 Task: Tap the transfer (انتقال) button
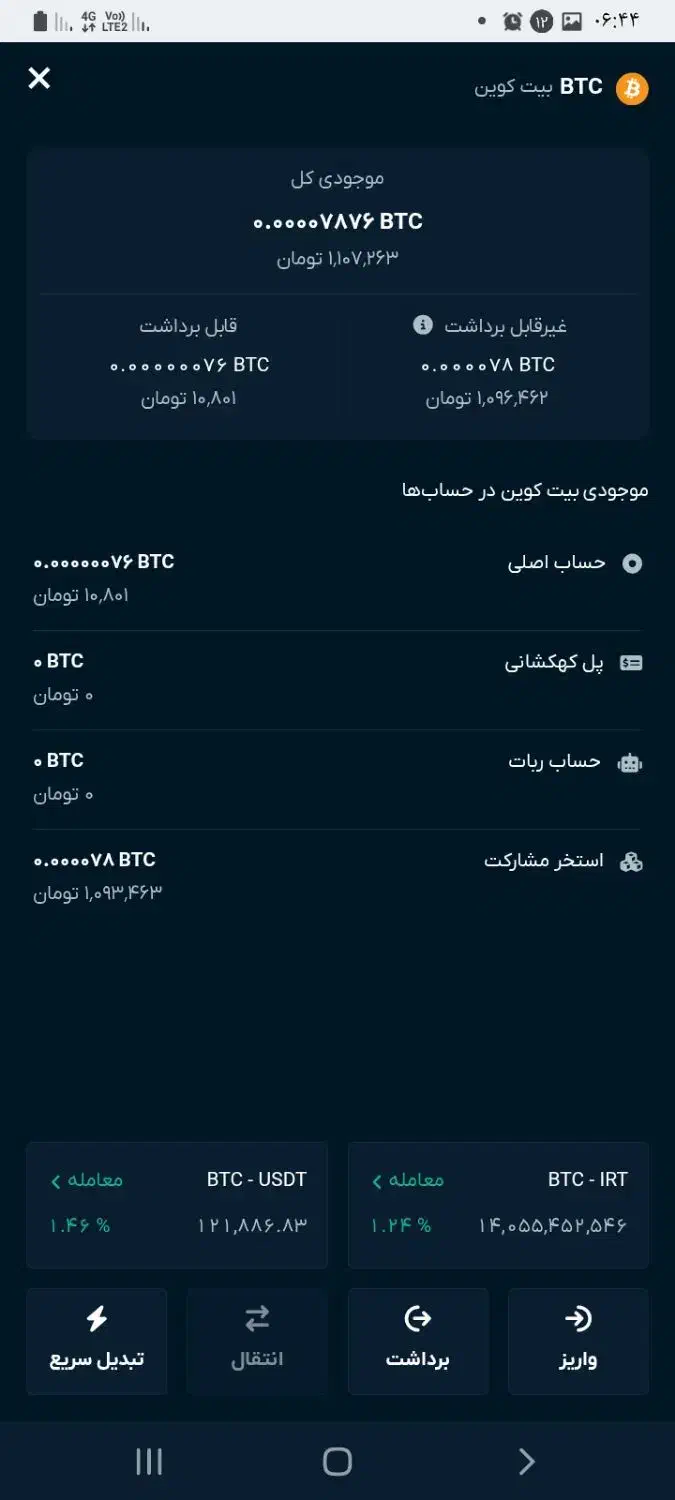tap(257, 1340)
